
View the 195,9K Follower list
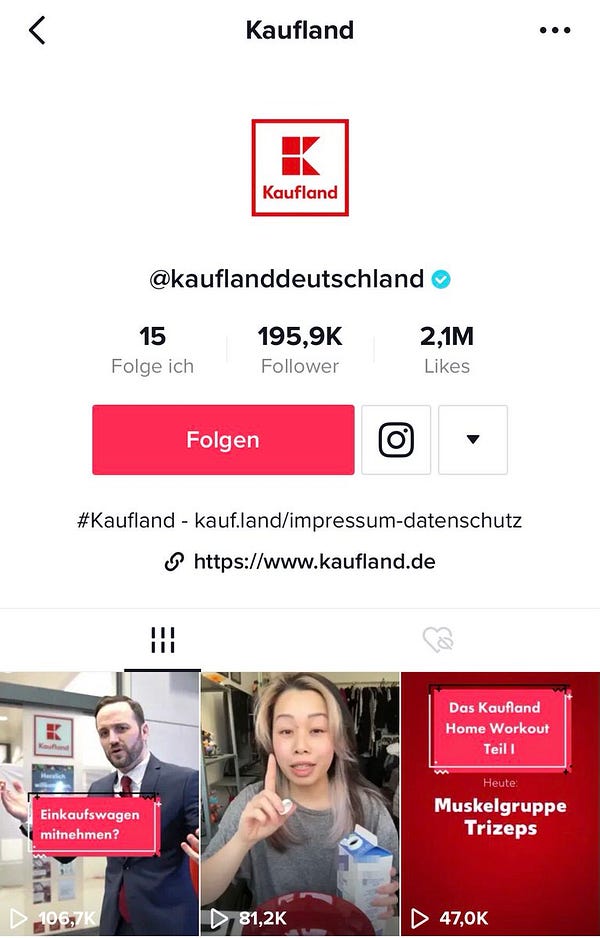click(300, 348)
